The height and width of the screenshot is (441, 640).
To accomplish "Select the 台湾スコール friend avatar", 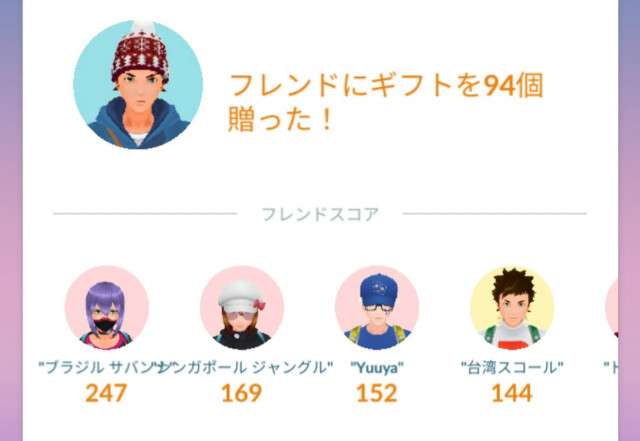I will (x=511, y=308).
